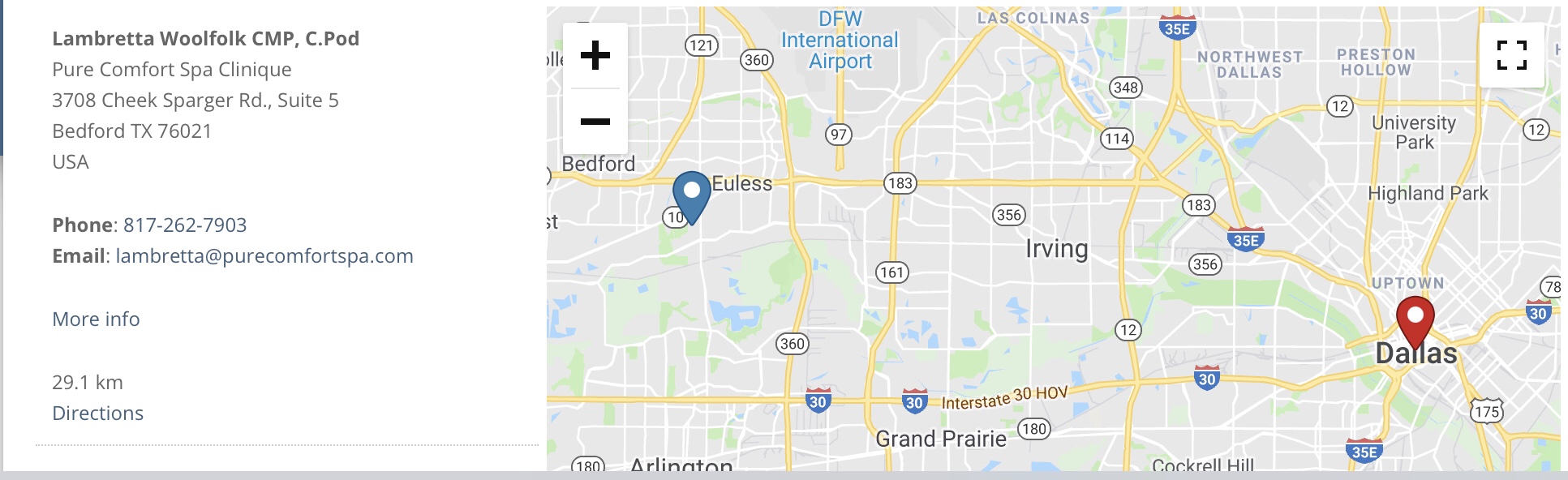Select the red map pin in Dallas

coord(1415,319)
